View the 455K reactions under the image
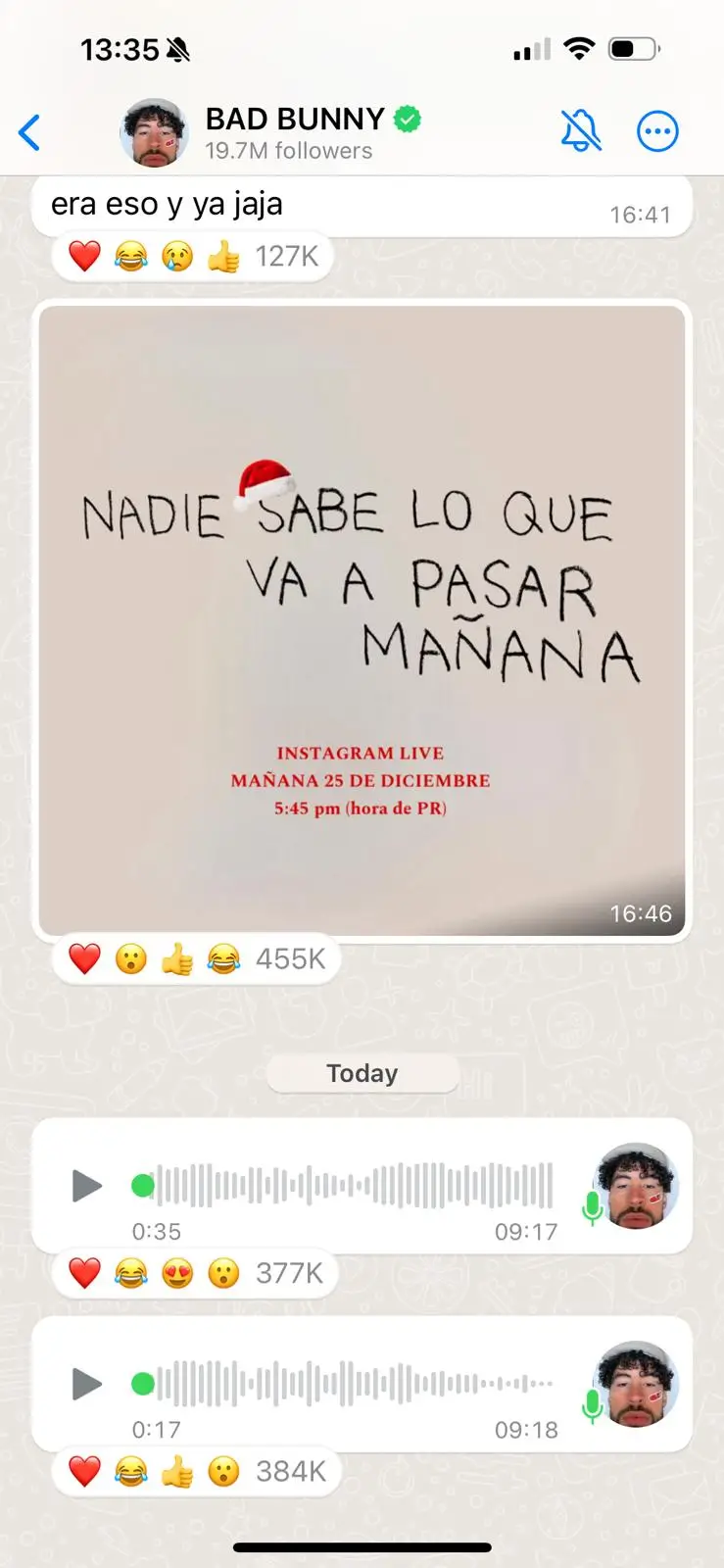 (x=196, y=958)
